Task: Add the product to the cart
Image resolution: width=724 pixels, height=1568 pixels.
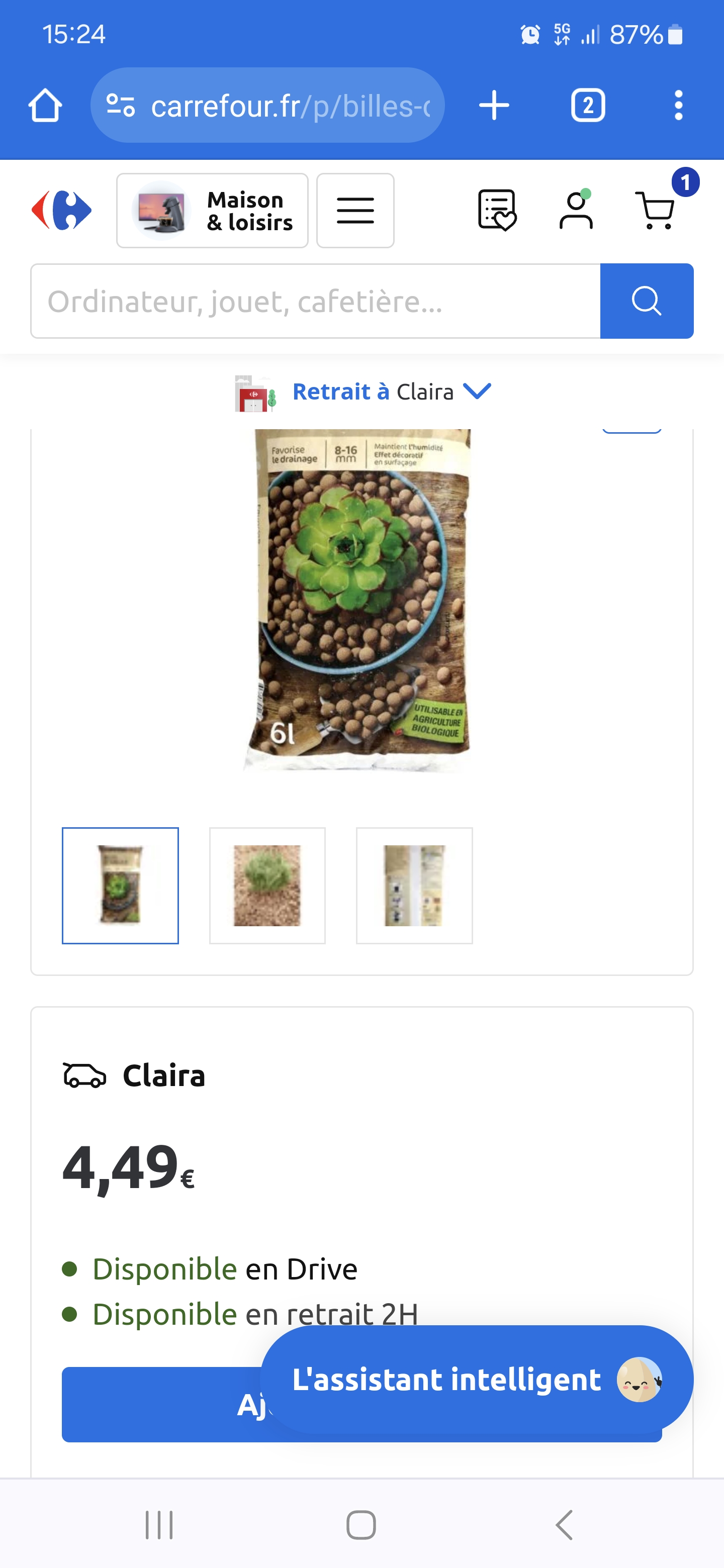Action: tap(161, 1405)
